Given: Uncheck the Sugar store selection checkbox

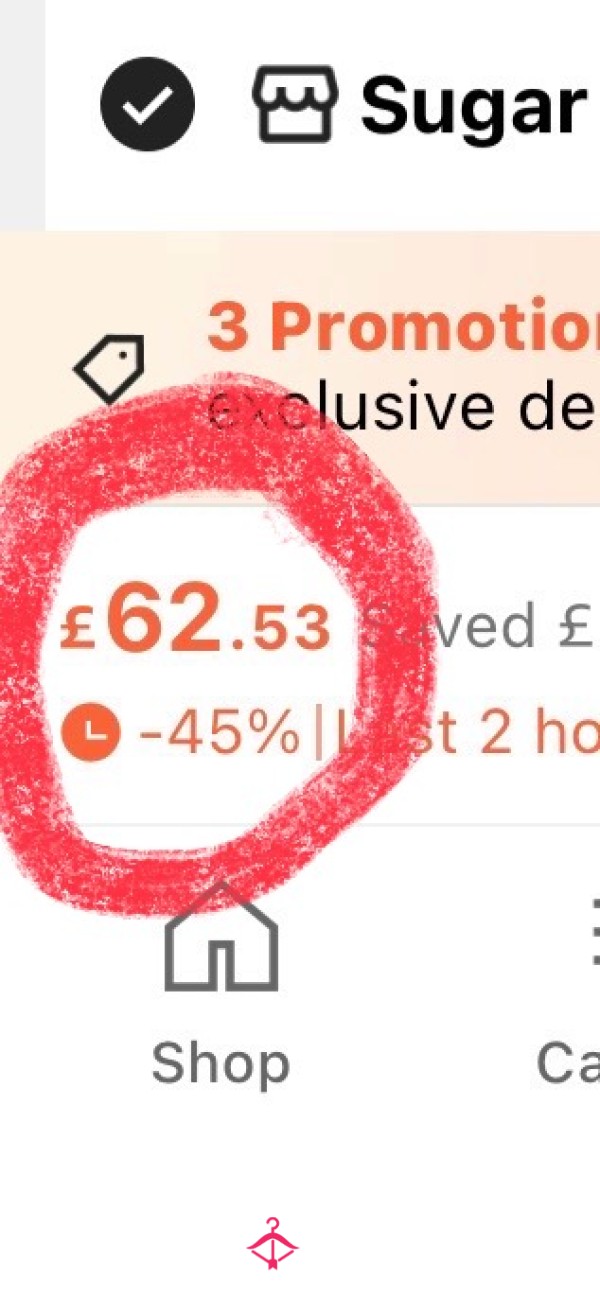Looking at the screenshot, I should pos(147,105).
